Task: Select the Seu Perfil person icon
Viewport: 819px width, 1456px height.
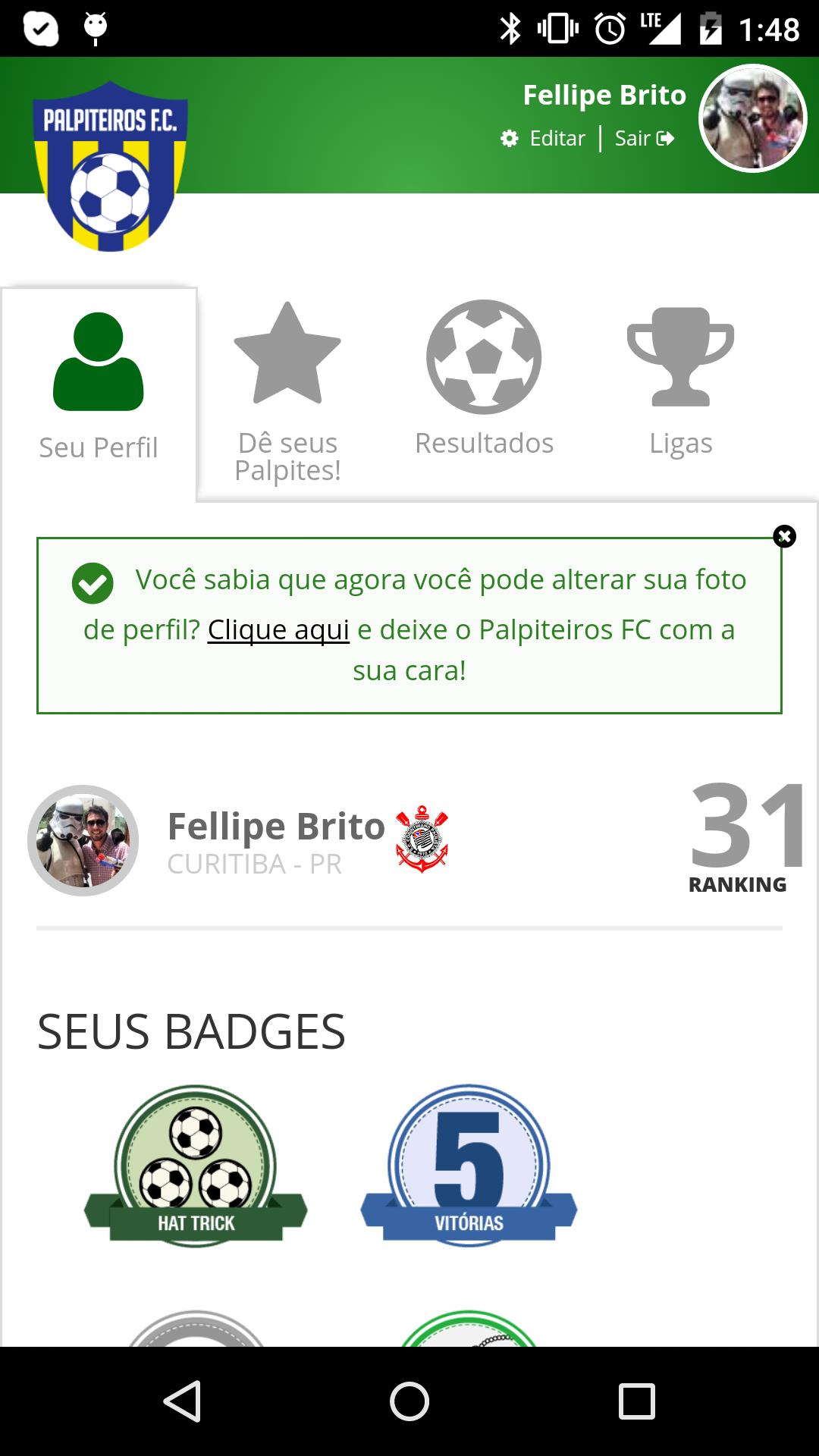Action: (97, 361)
